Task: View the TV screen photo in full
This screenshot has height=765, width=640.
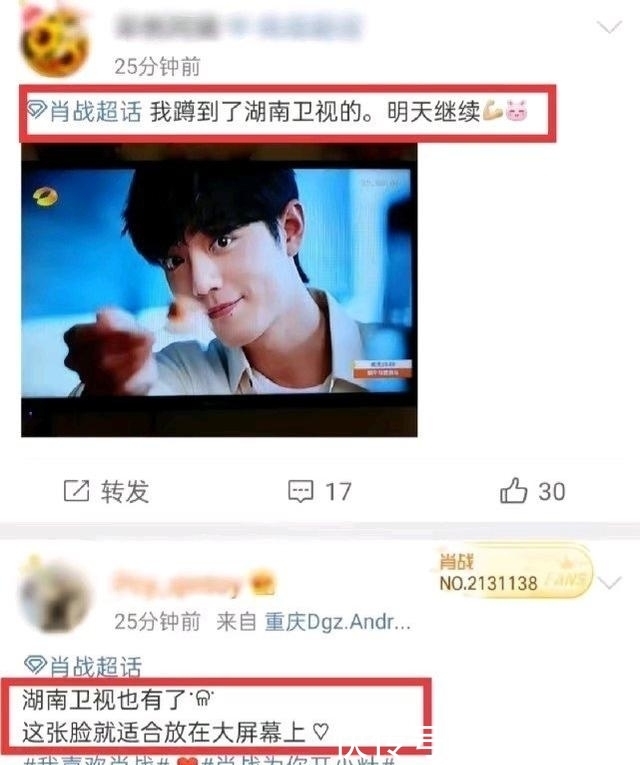Action: pyautogui.click(x=216, y=290)
